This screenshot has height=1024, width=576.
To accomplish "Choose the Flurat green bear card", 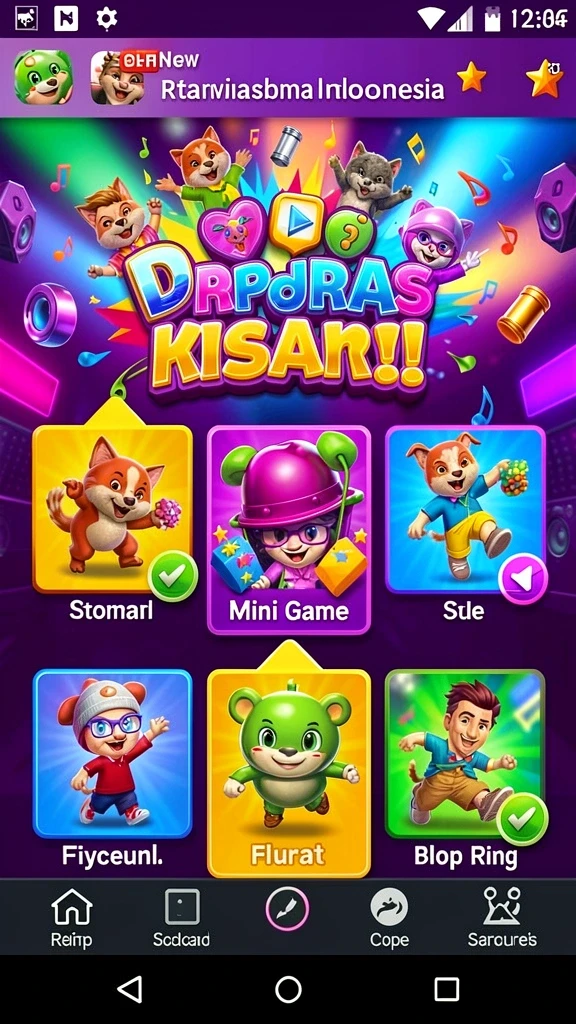I will 289,773.
